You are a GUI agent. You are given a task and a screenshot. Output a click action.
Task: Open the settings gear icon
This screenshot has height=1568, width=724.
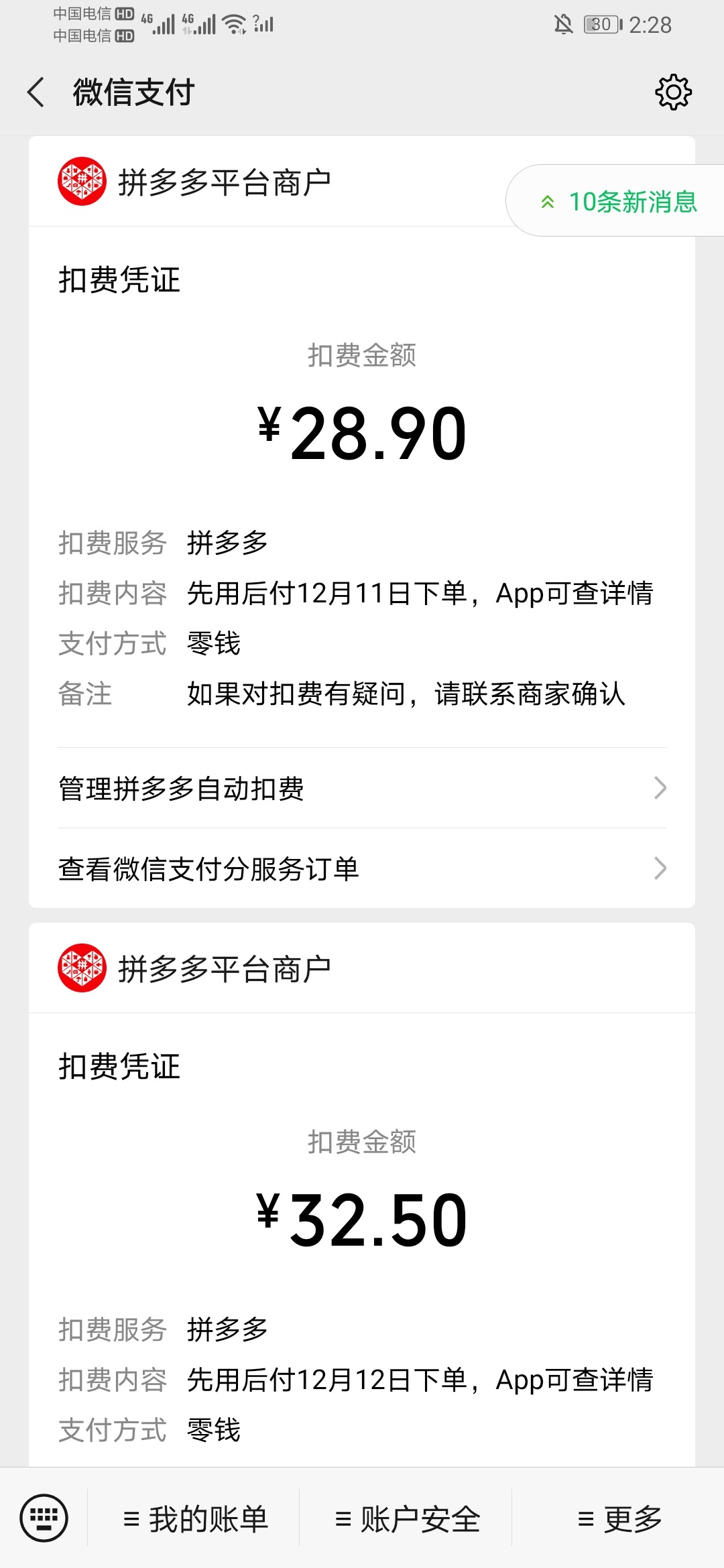coord(673,92)
